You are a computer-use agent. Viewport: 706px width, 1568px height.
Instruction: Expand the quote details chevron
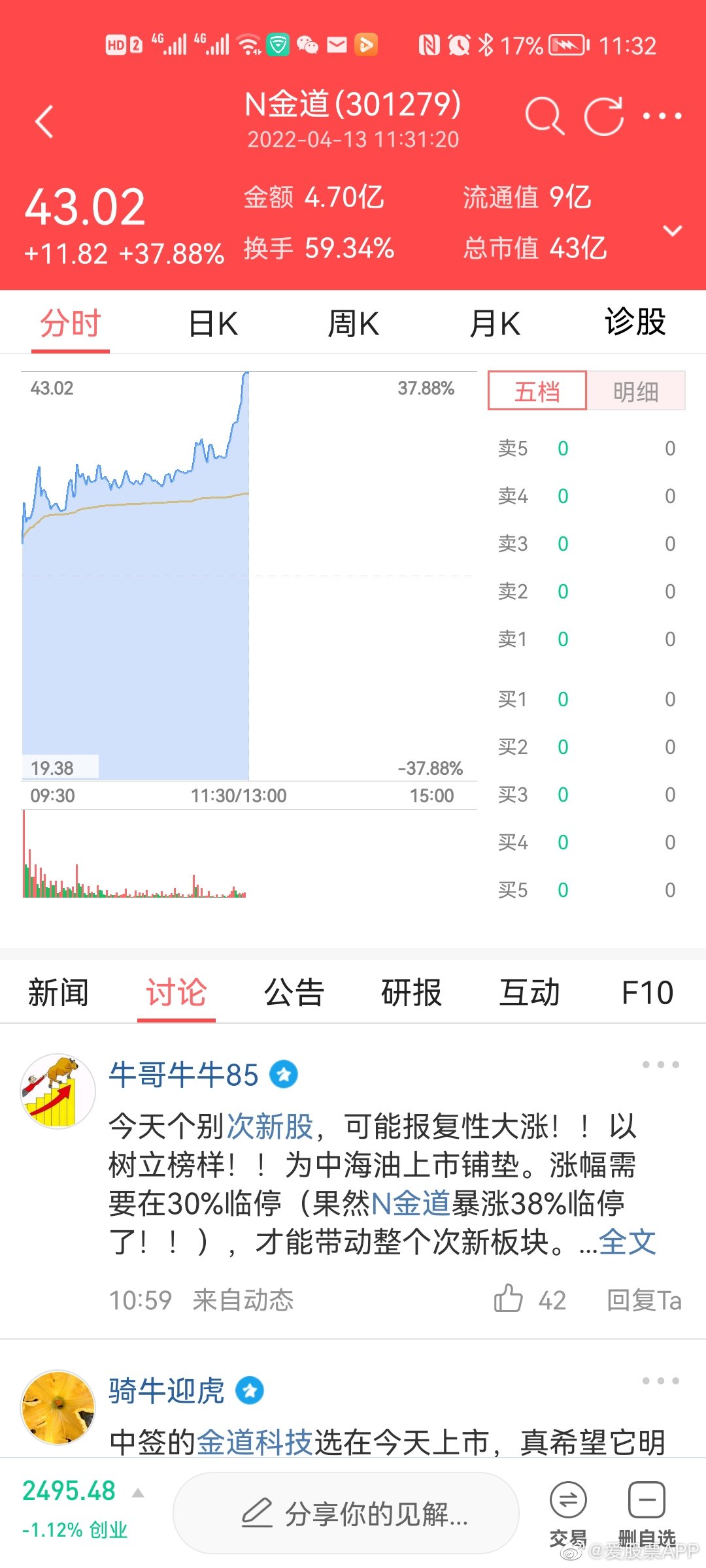coord(673,231)
